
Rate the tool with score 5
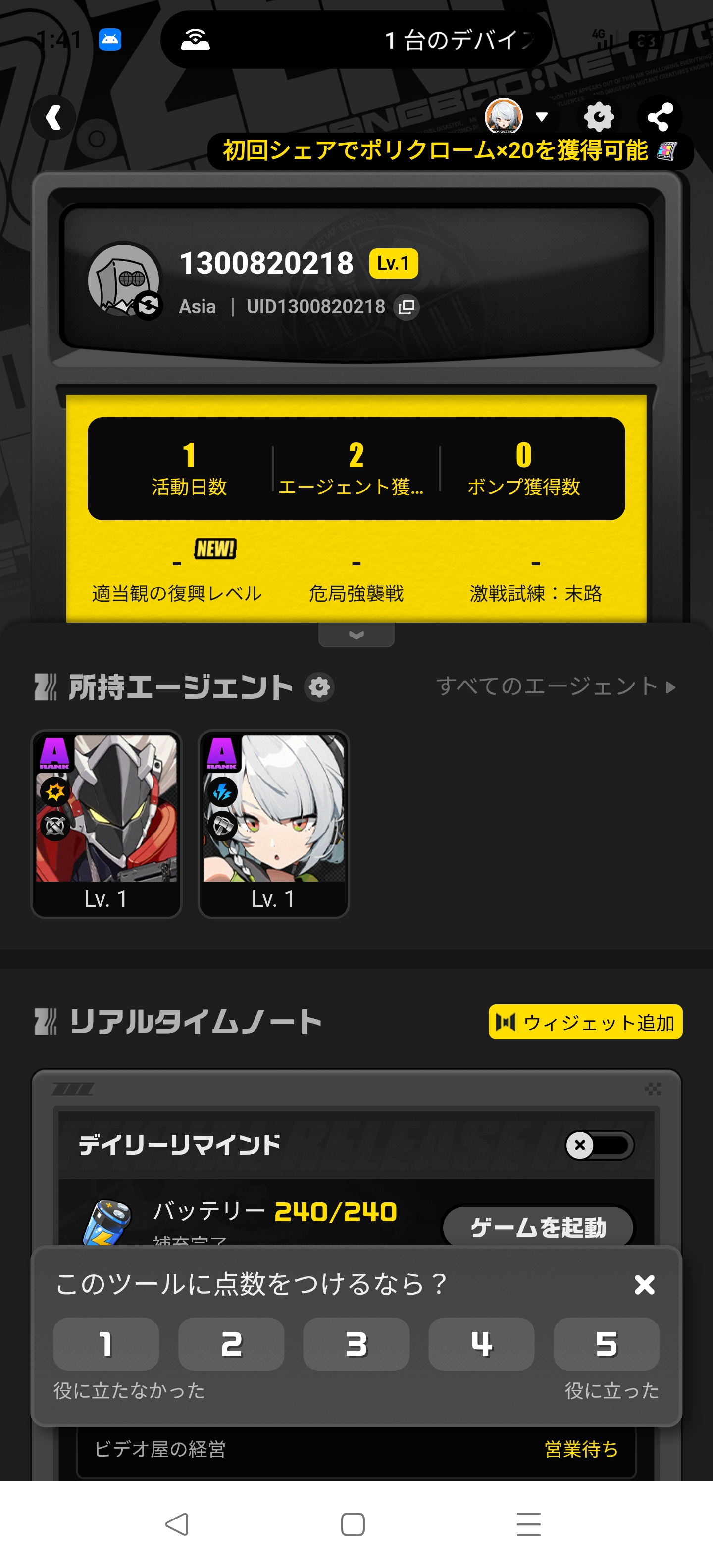click(606, 1343)
